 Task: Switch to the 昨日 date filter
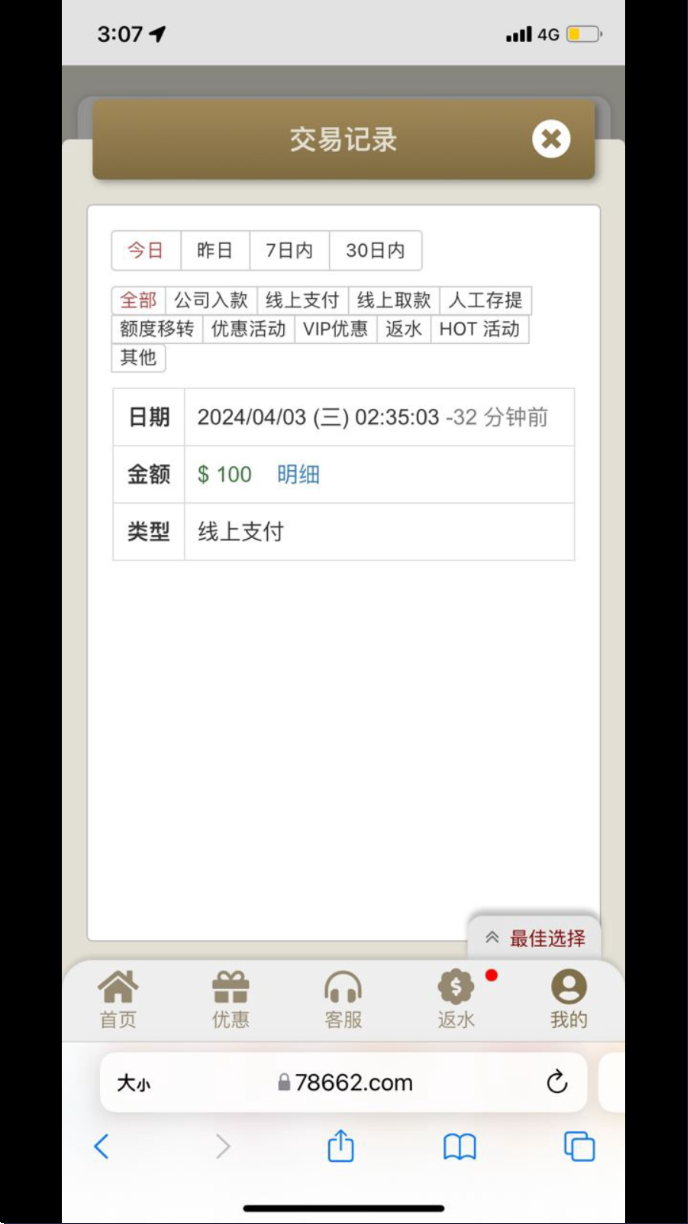(x=215, y=251)
